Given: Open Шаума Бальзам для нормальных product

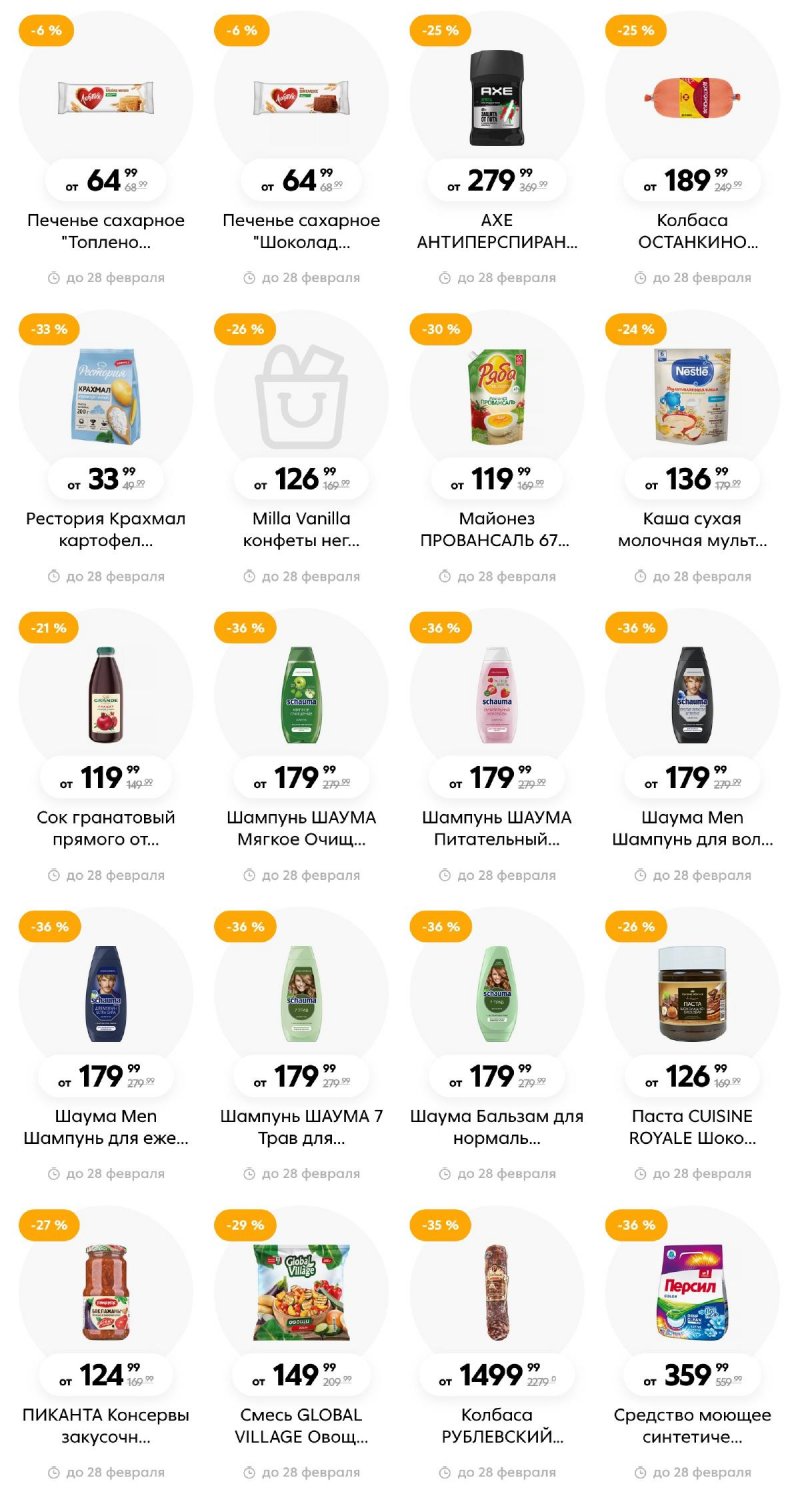Looking at the screenshot, I should pyautogui.click(x=497, y=993).
